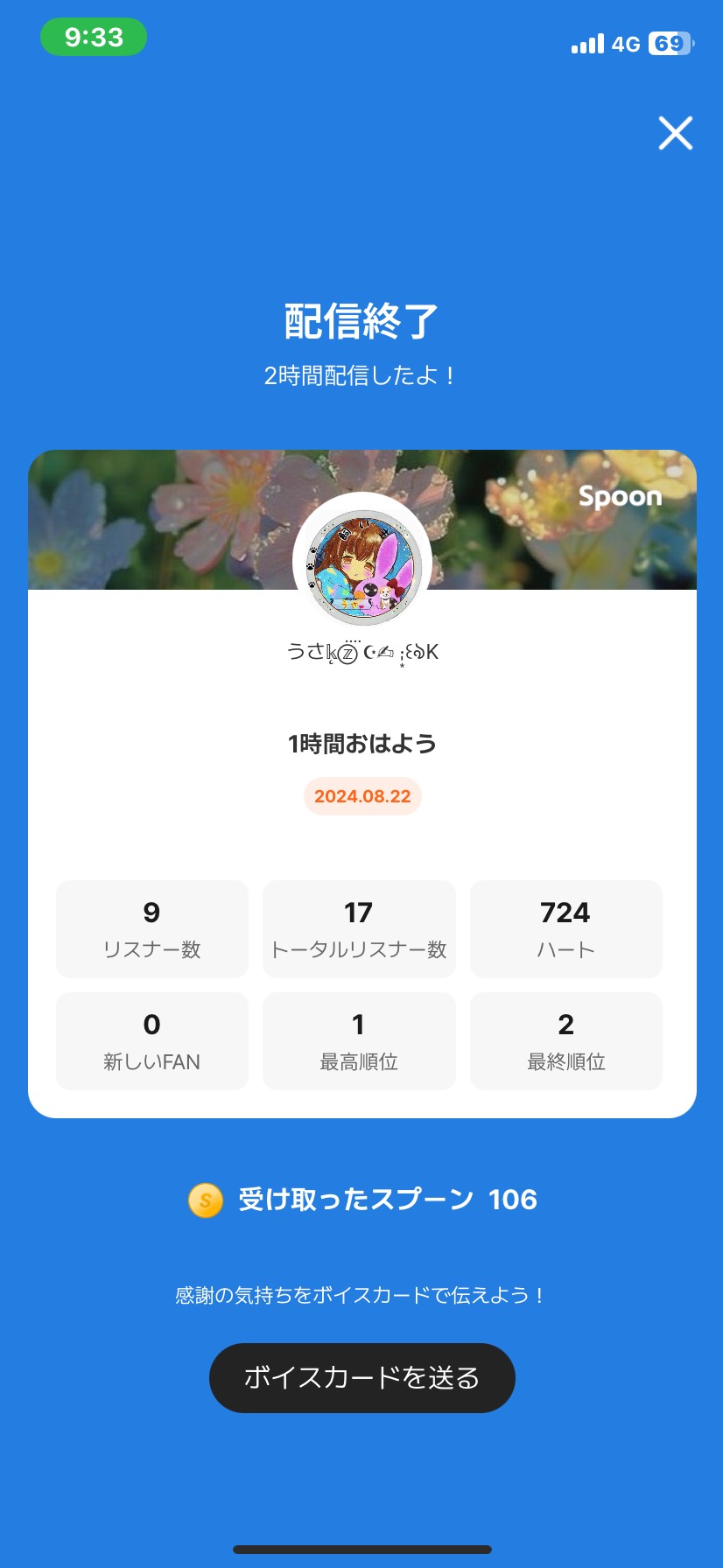The image size is (723, 1568).
Task: Tap the 2024.08.22 date badge
Action: [x=361, y=796]
